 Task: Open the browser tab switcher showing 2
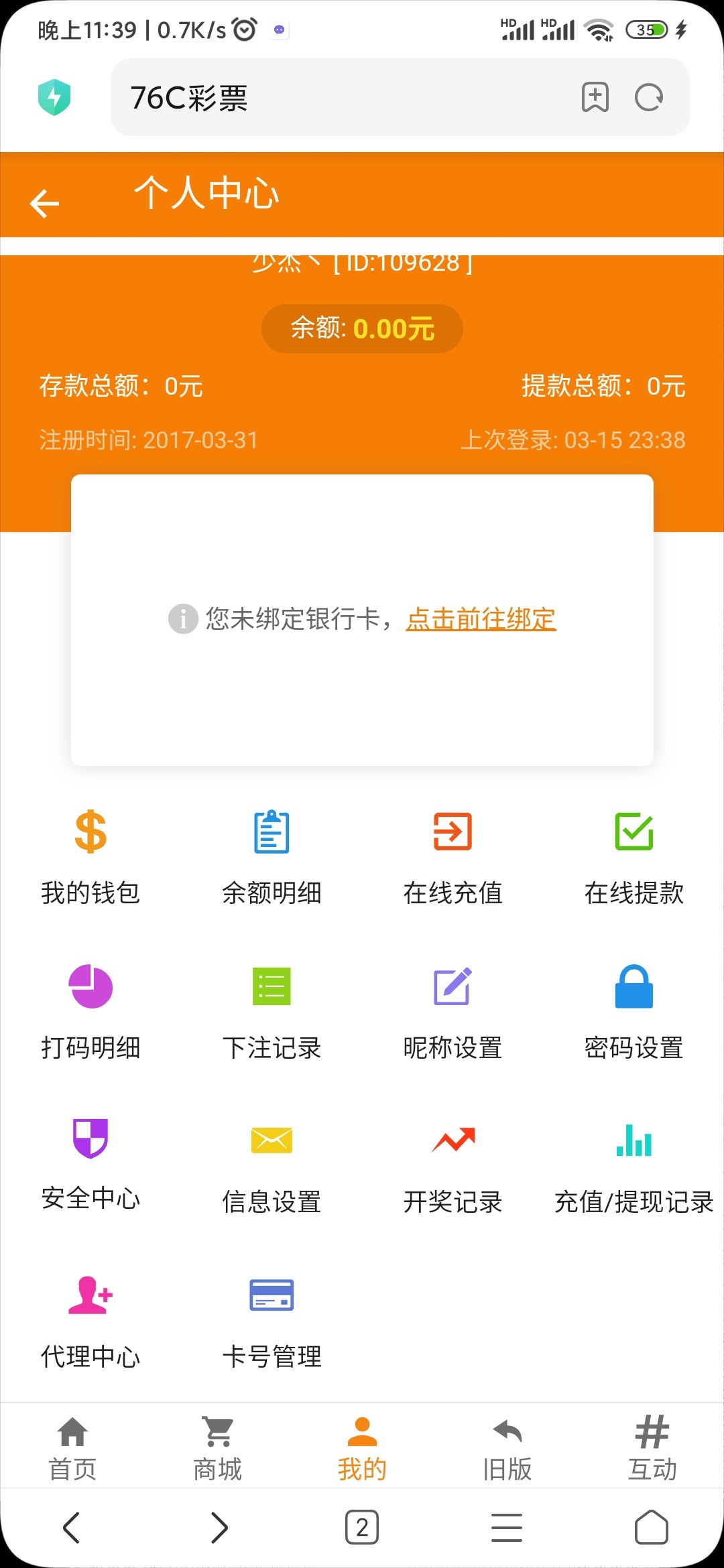pos(361,1528)
